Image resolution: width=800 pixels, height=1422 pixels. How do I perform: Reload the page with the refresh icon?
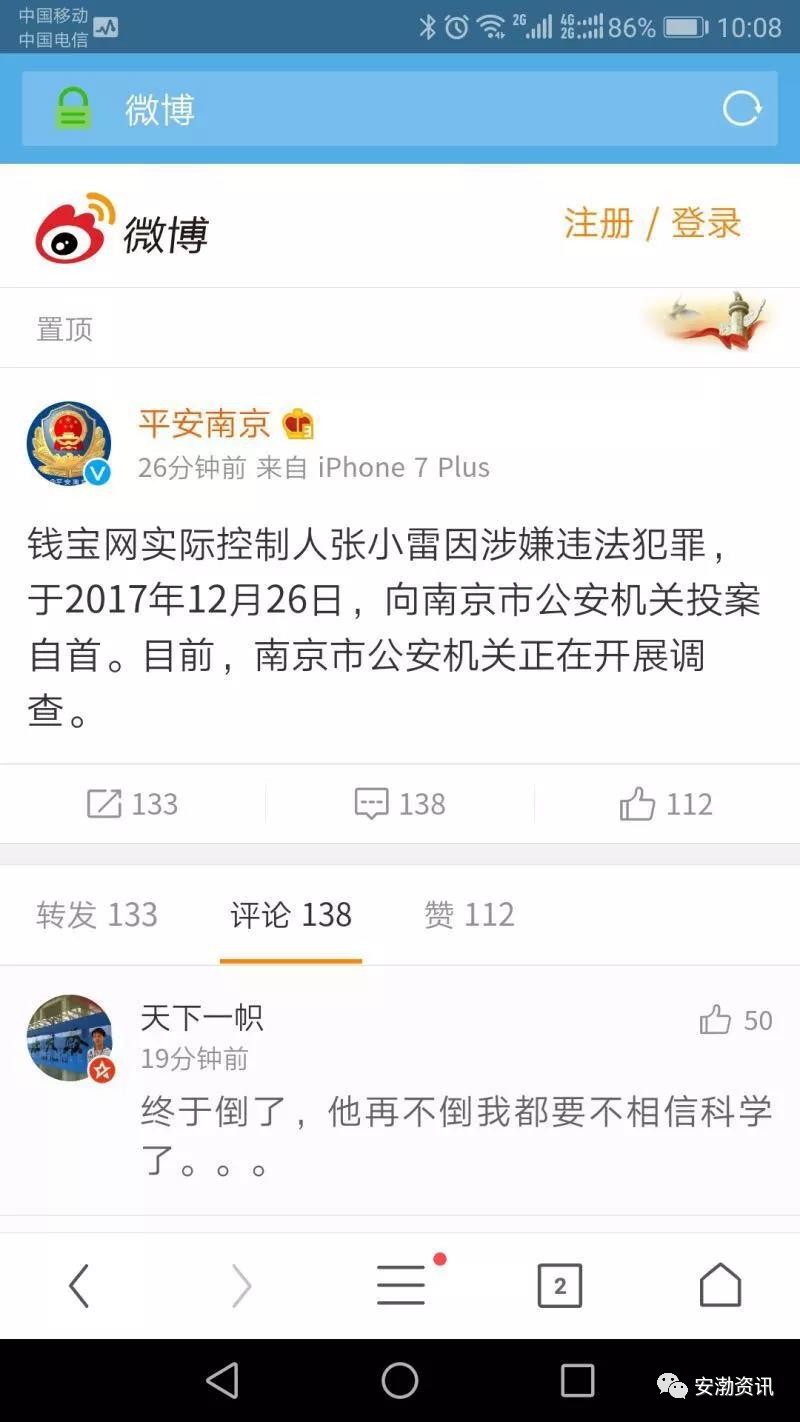(x=742, y=109)
